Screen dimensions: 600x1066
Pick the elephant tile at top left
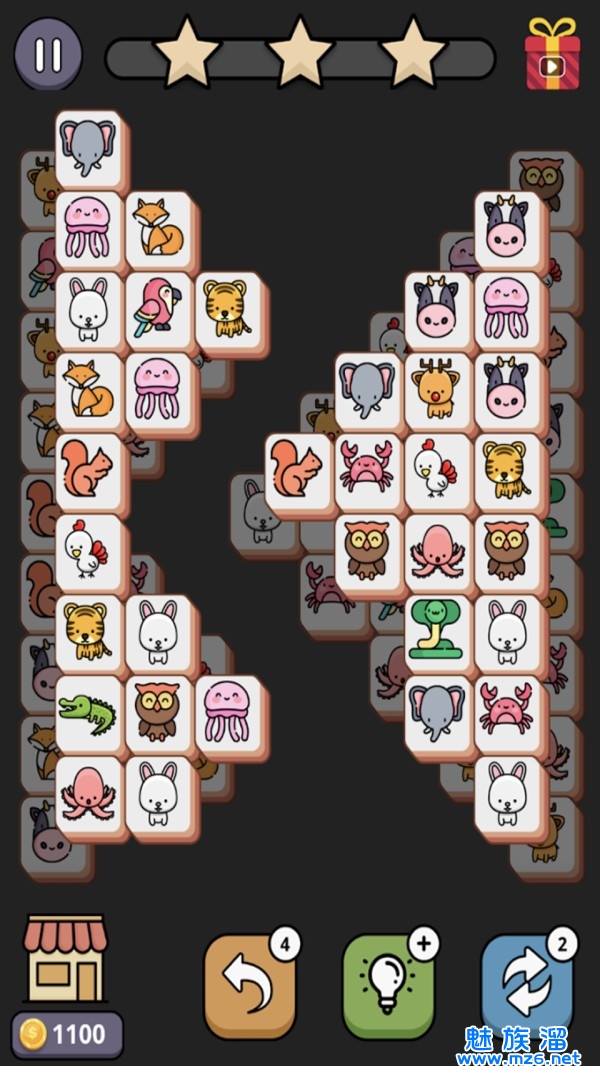pyautogui.click(x=88, y=146)
